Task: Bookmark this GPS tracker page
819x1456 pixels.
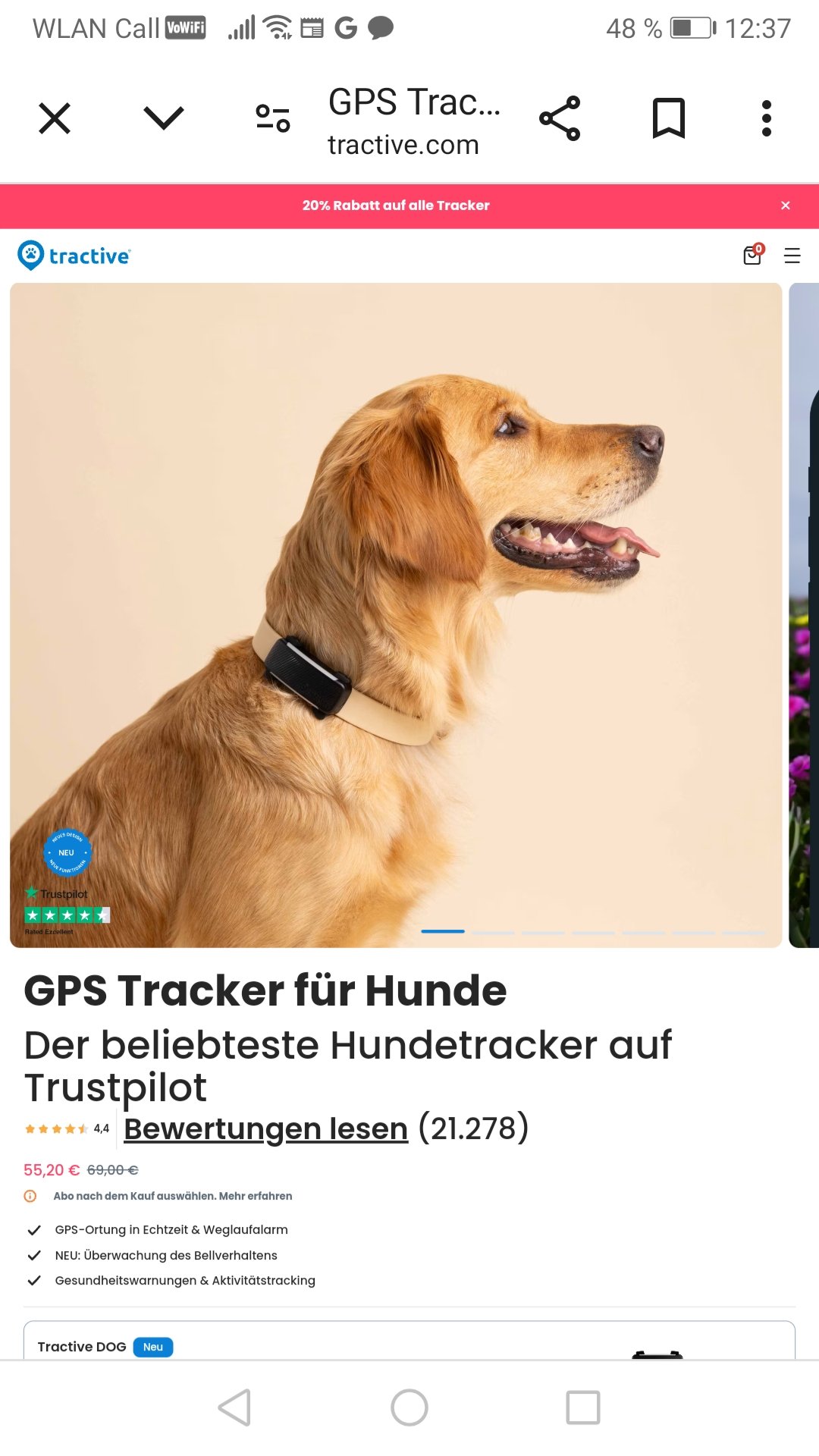Action: click(669, 118)
